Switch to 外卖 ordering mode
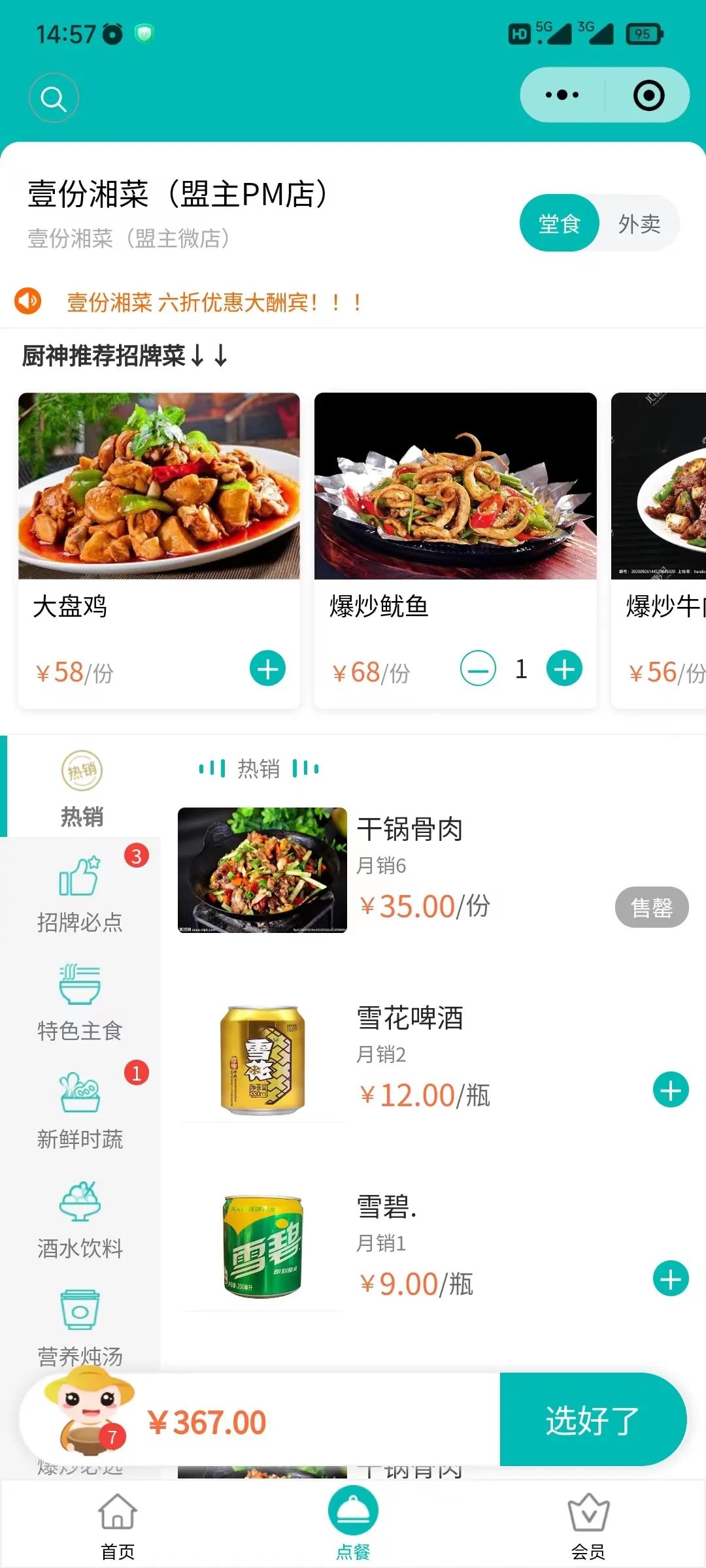This screenshot has height=1568, width=706. [x=639, y=224]
